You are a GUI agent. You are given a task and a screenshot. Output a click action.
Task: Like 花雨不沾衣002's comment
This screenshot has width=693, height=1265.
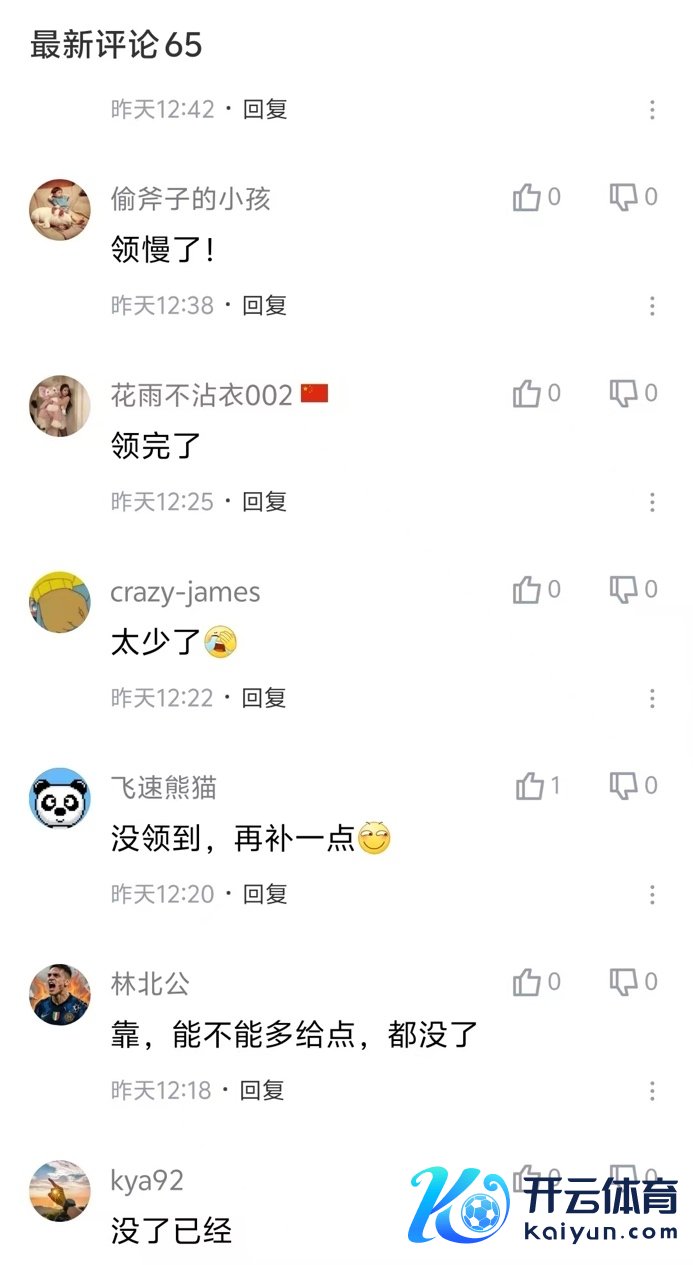click(527, 394)
